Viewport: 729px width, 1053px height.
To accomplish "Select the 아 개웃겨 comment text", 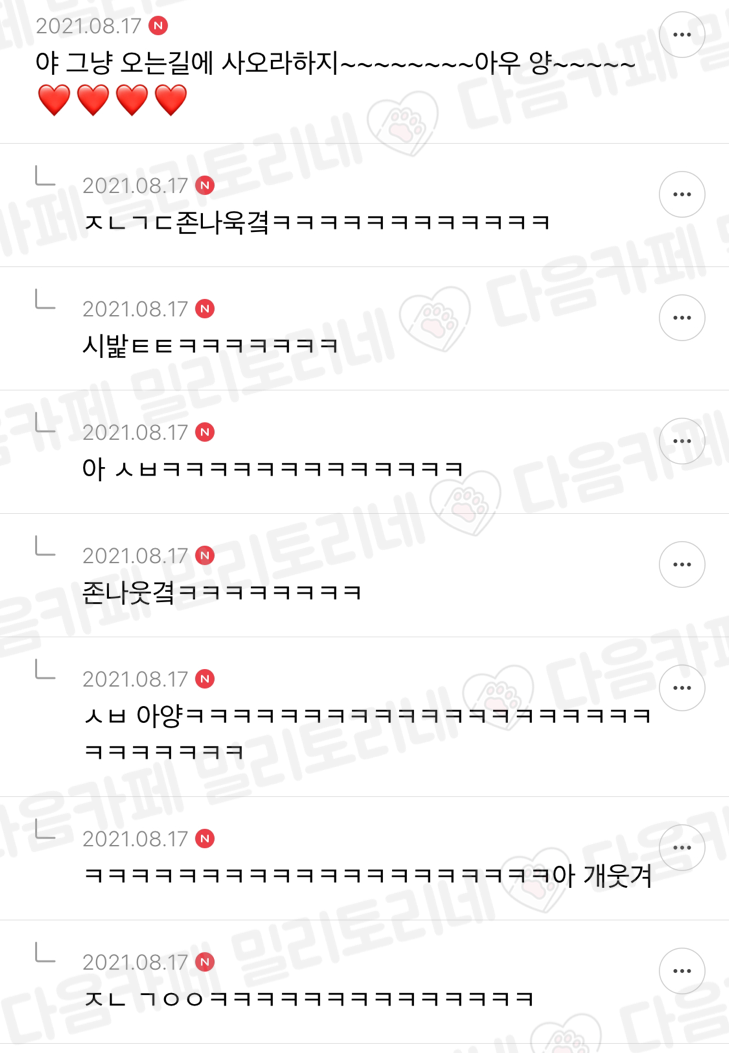I will click(x=600, y=874).
